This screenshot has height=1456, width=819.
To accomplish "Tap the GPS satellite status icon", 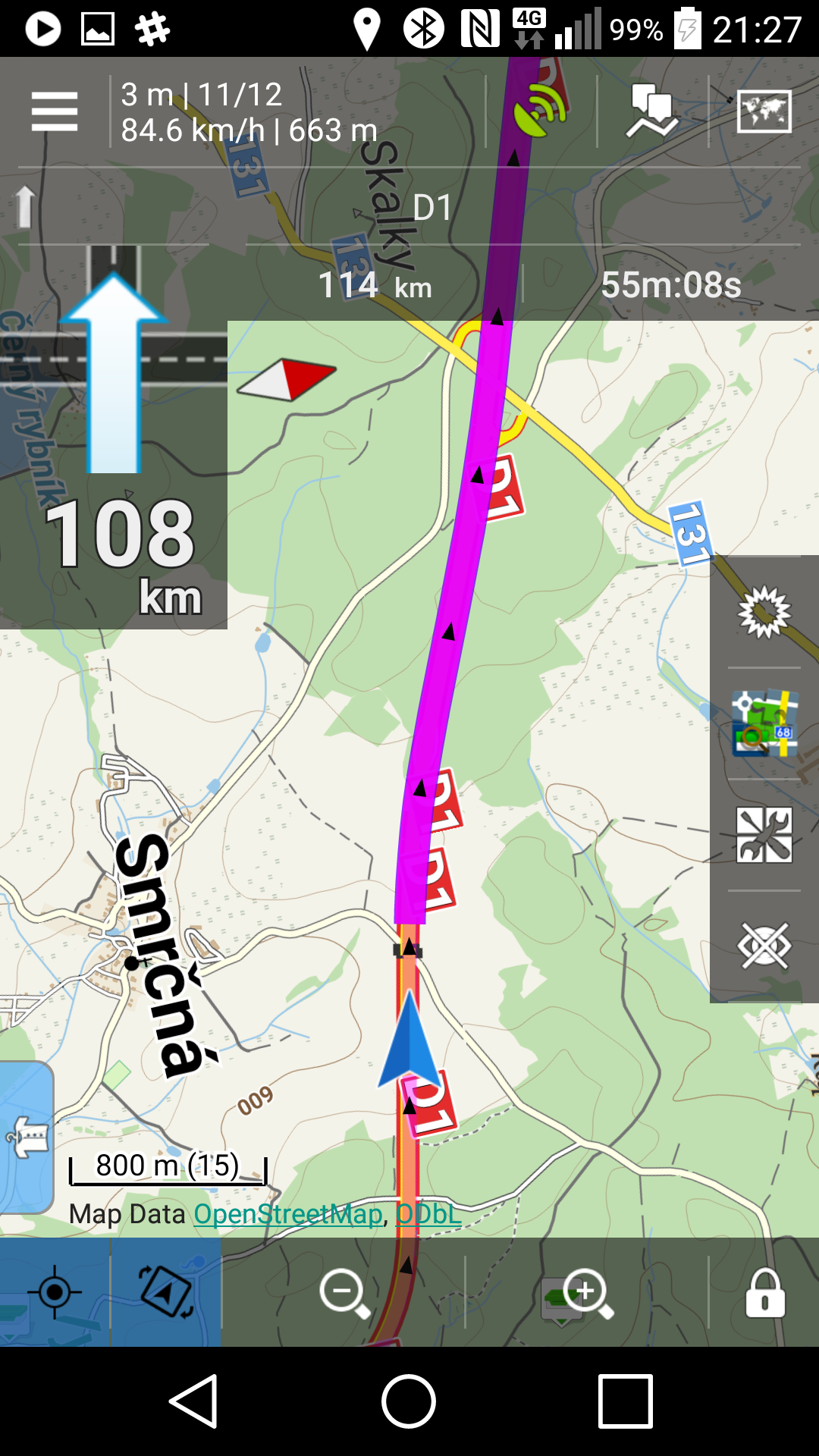I will pos(539,111).
